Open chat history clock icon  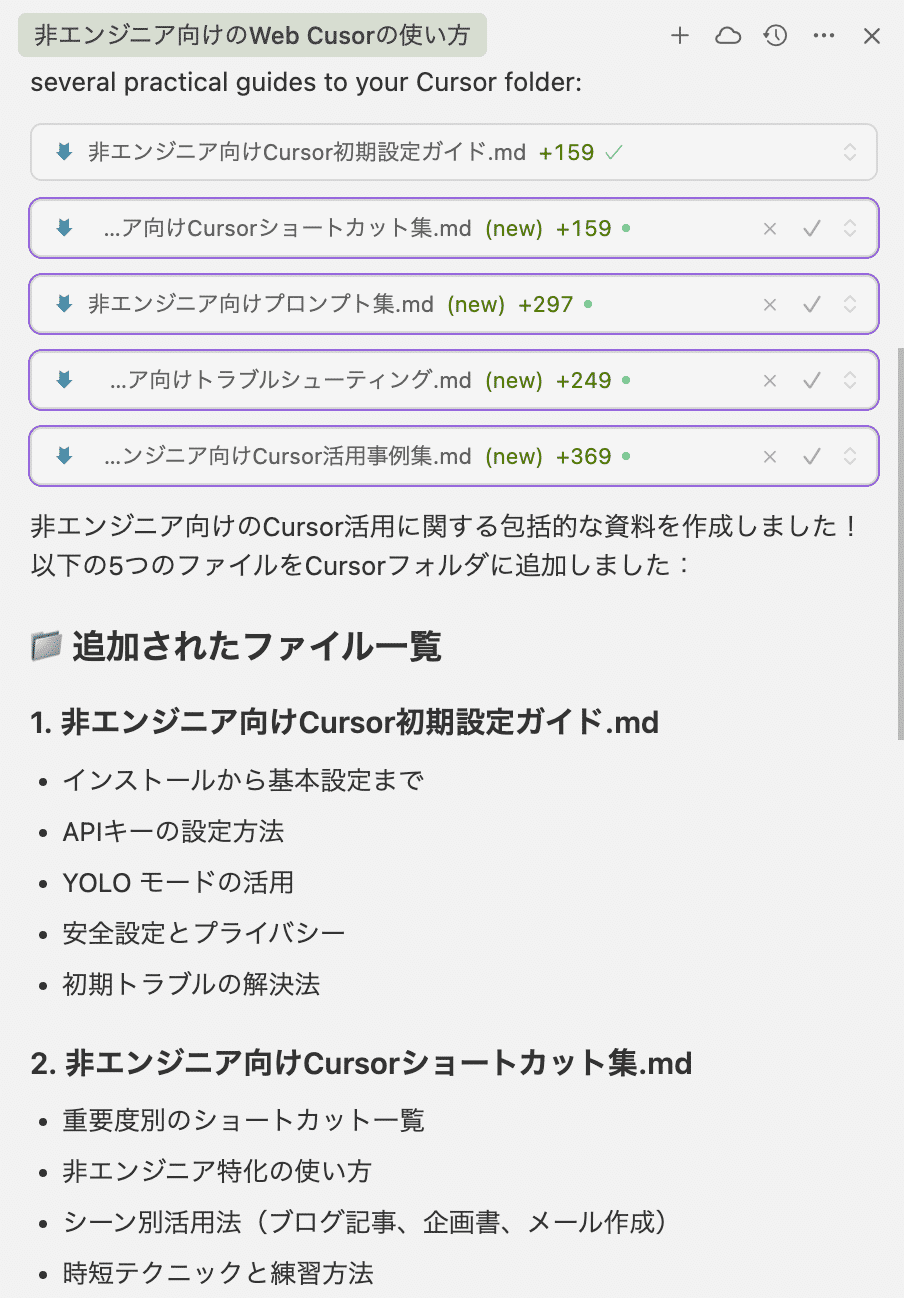pyautogui.click(x=775, y=36)
